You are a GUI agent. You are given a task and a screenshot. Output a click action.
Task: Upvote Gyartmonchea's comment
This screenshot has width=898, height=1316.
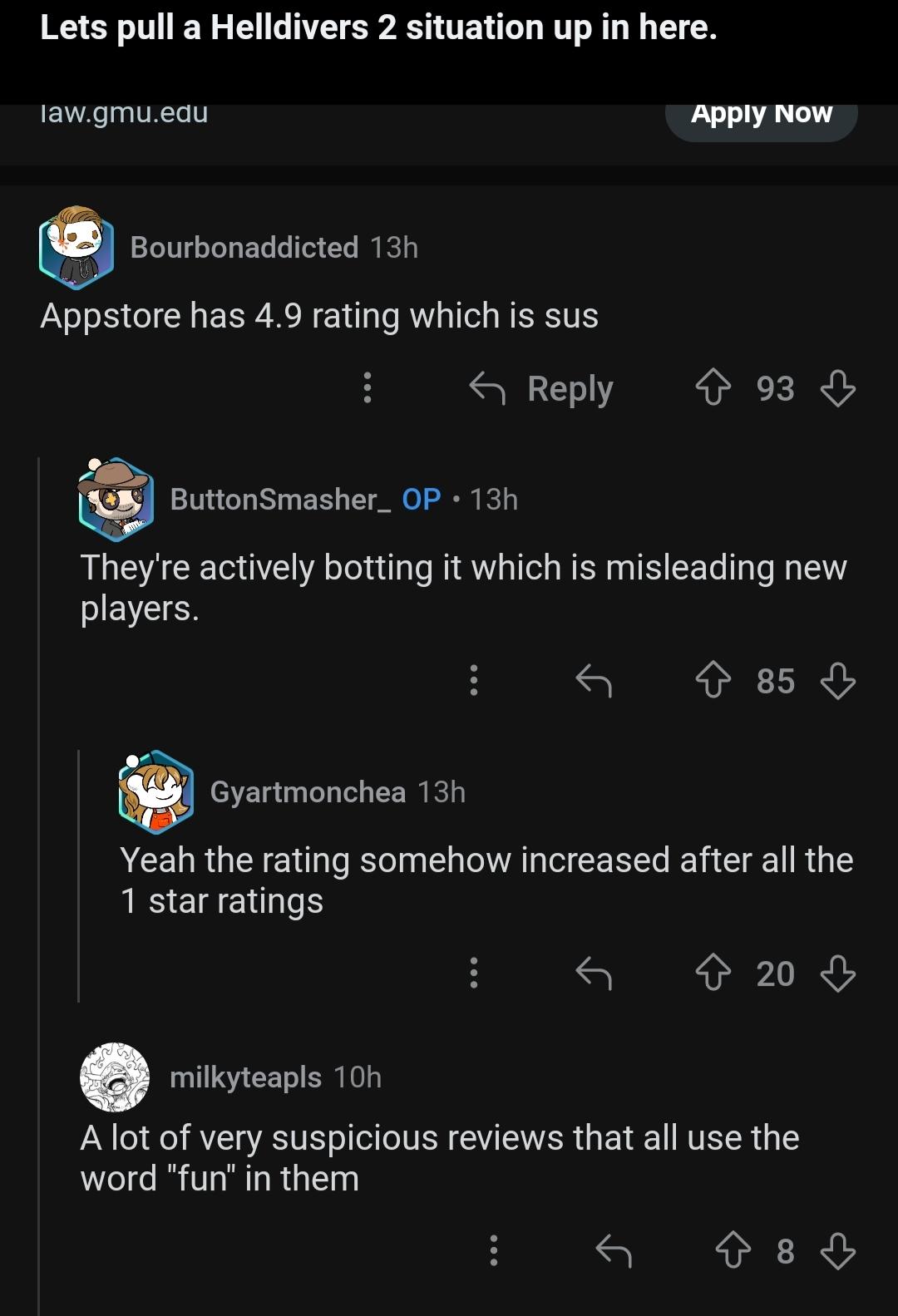coord(713,973)
